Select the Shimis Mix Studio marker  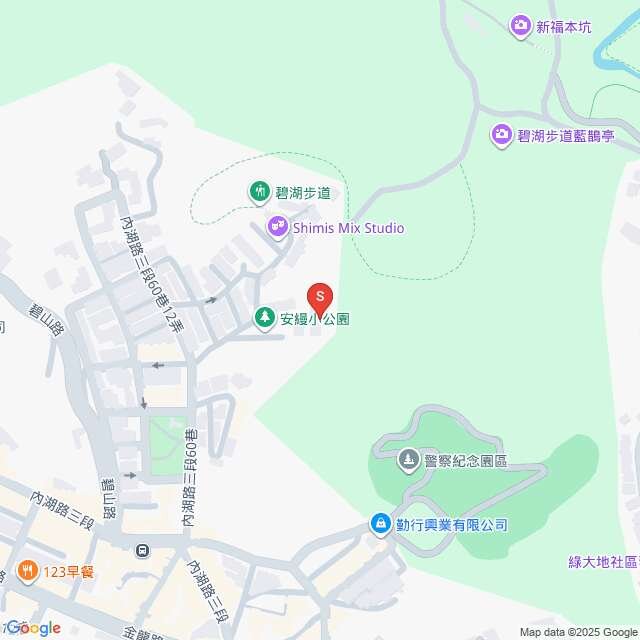point(278,228)
